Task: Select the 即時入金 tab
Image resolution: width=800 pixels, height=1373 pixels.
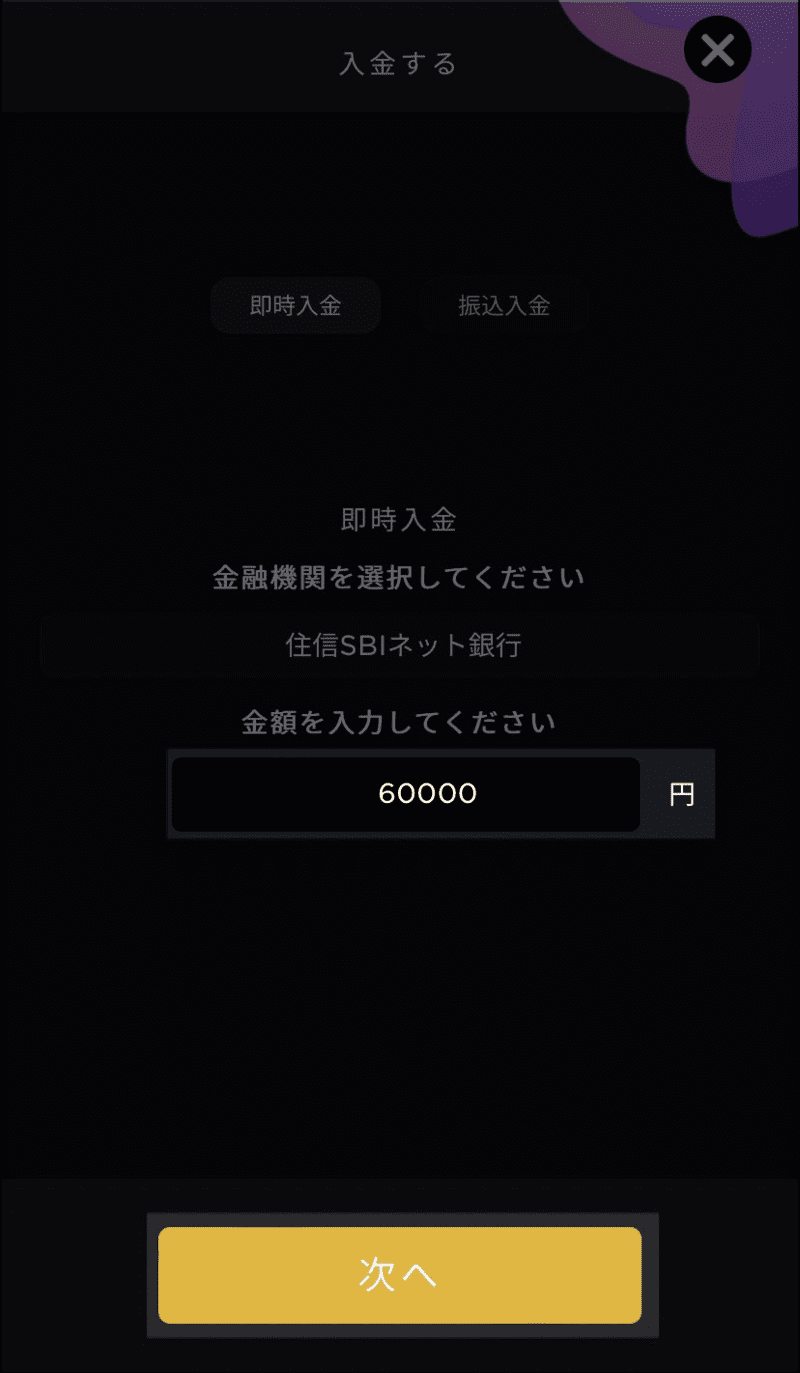Action: pyautogui.click(x=295, y=305)
